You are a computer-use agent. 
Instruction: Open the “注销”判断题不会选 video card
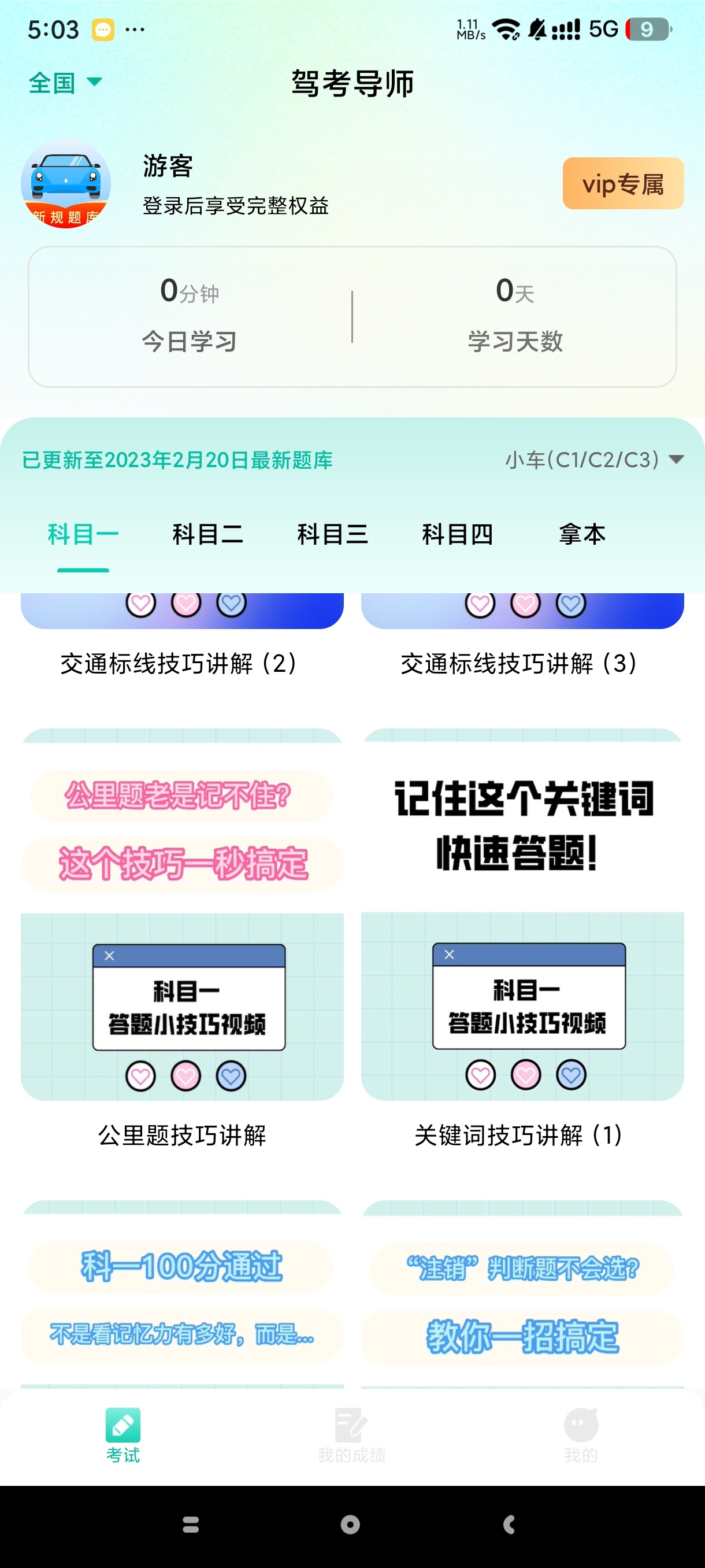521,1296
